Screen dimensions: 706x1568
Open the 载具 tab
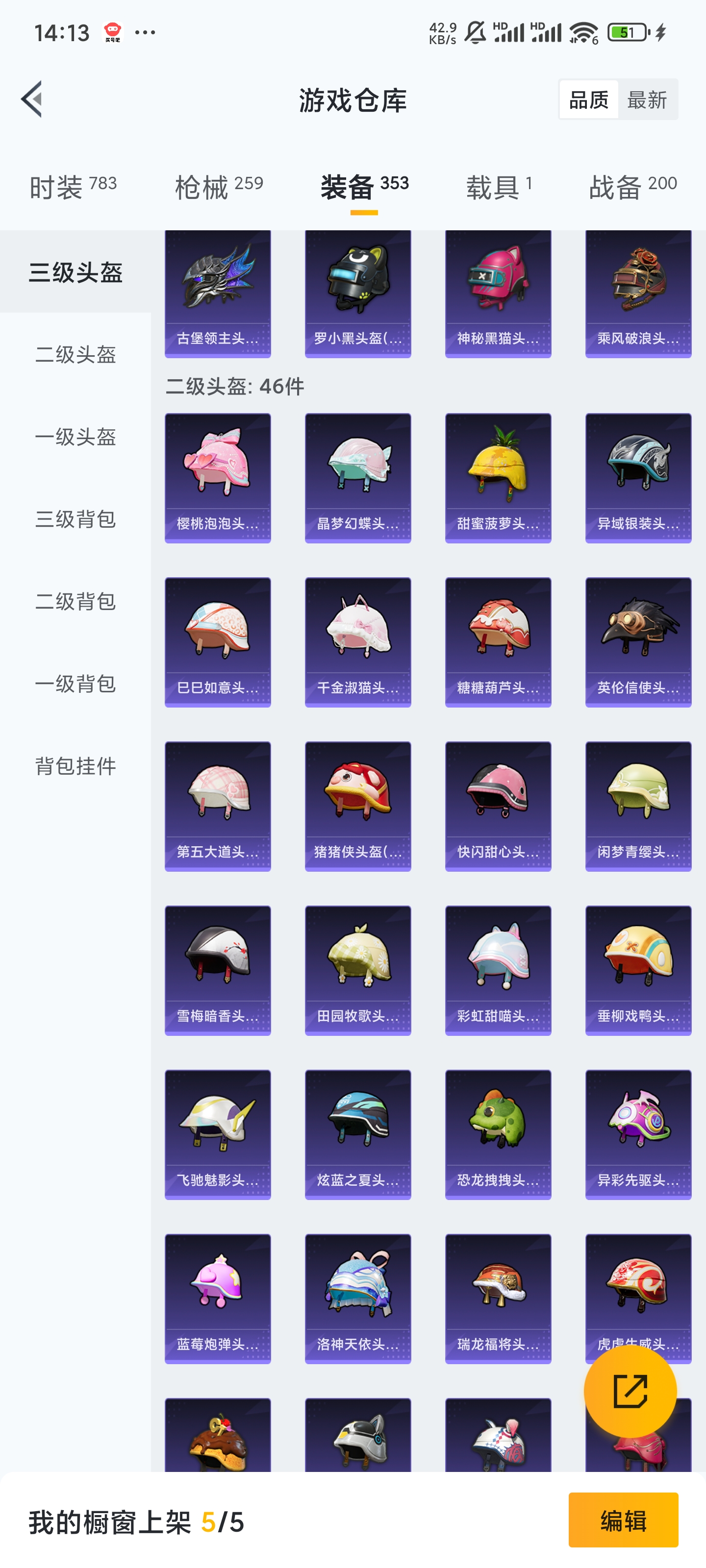coord(499,186)
